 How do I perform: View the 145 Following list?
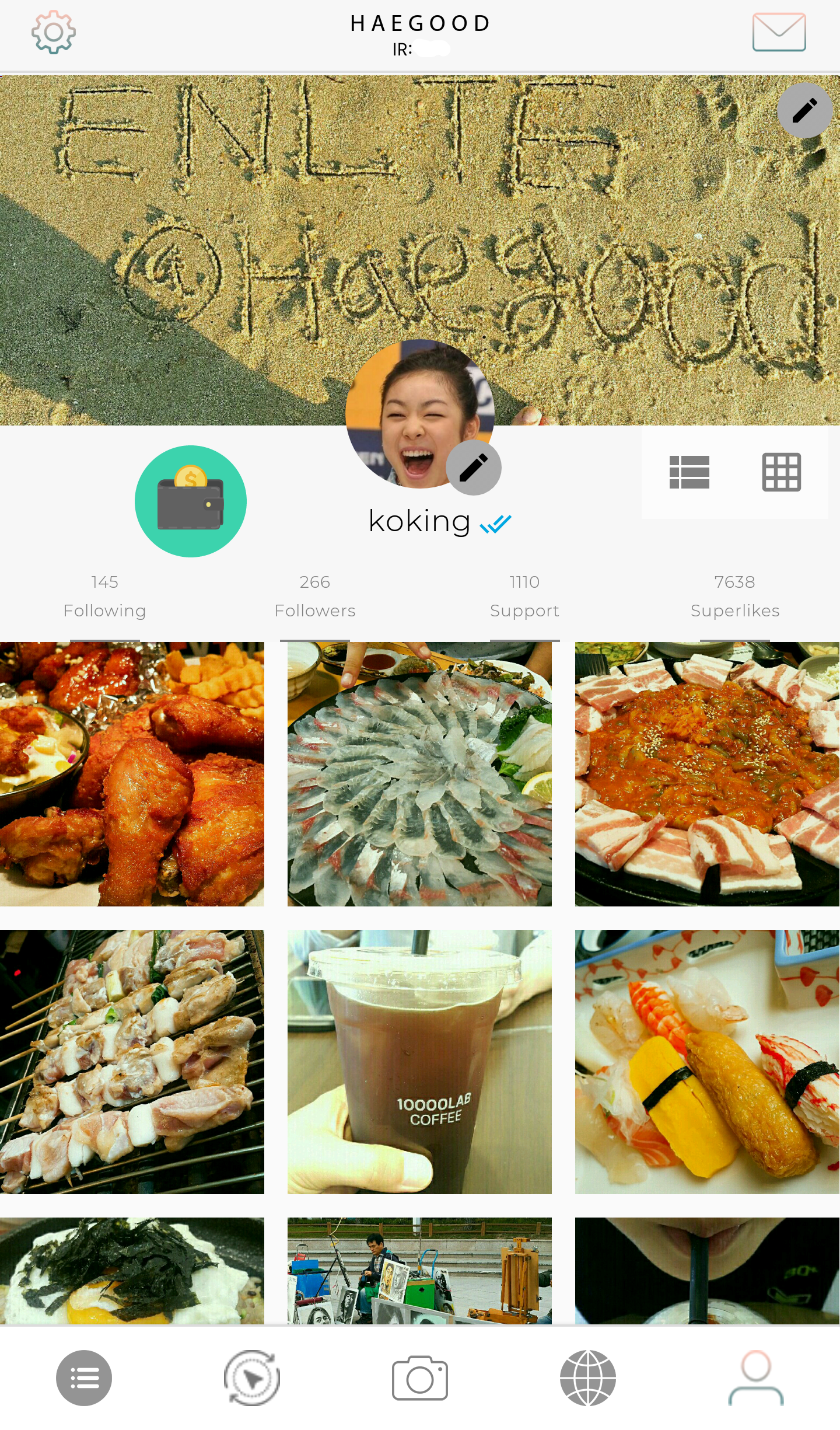coord(105,596)
